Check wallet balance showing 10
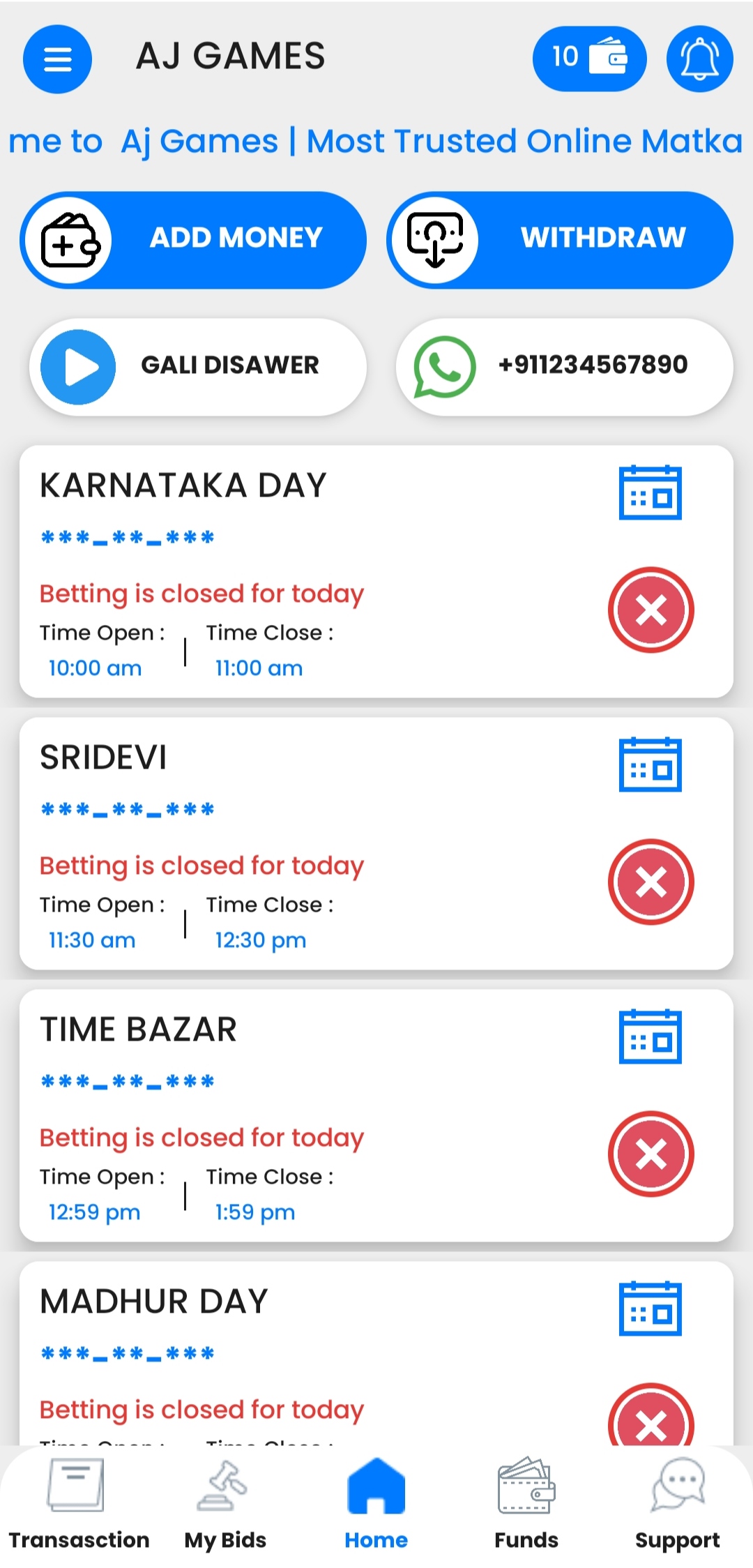 [x=589, y=59]
